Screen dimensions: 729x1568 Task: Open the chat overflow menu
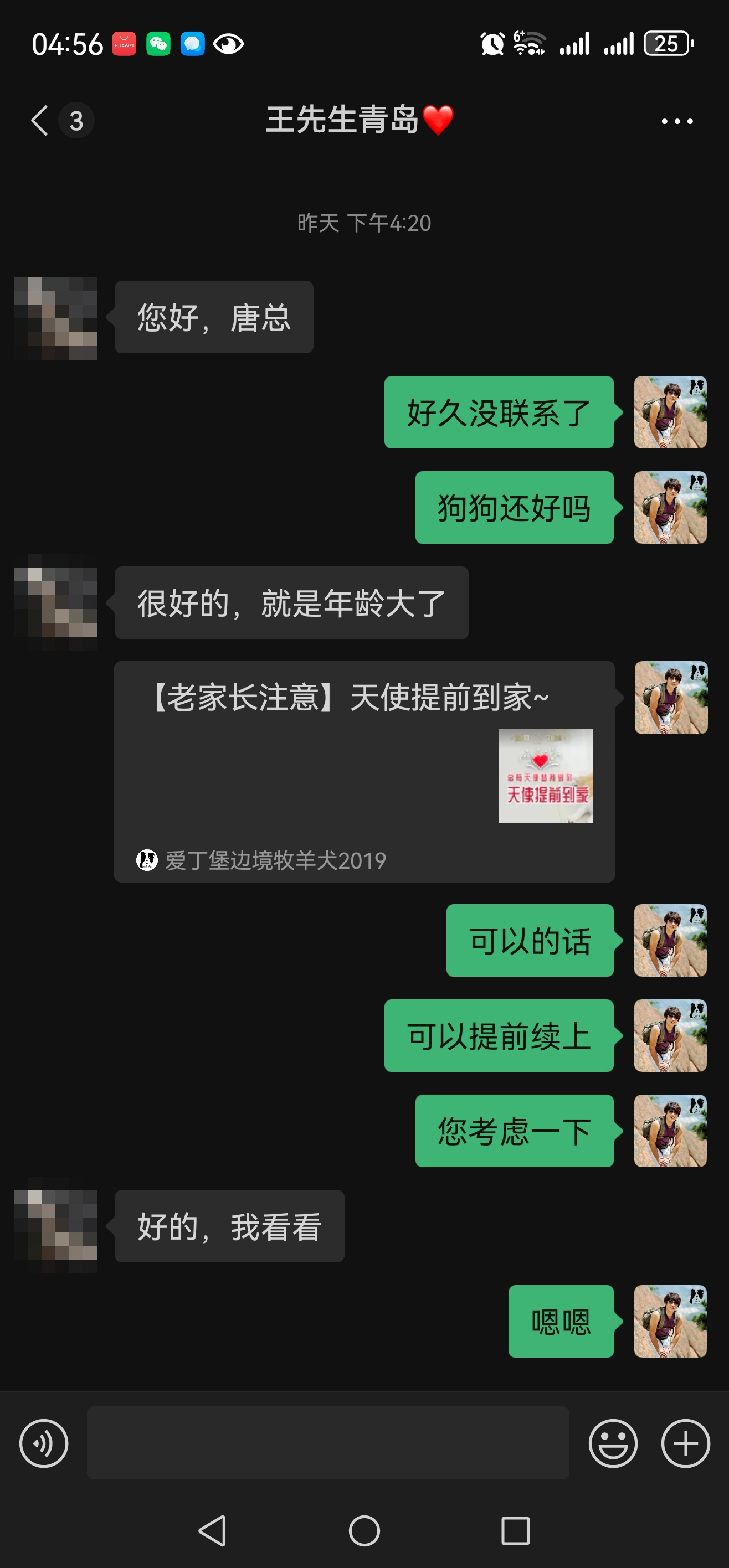point(676,121)
